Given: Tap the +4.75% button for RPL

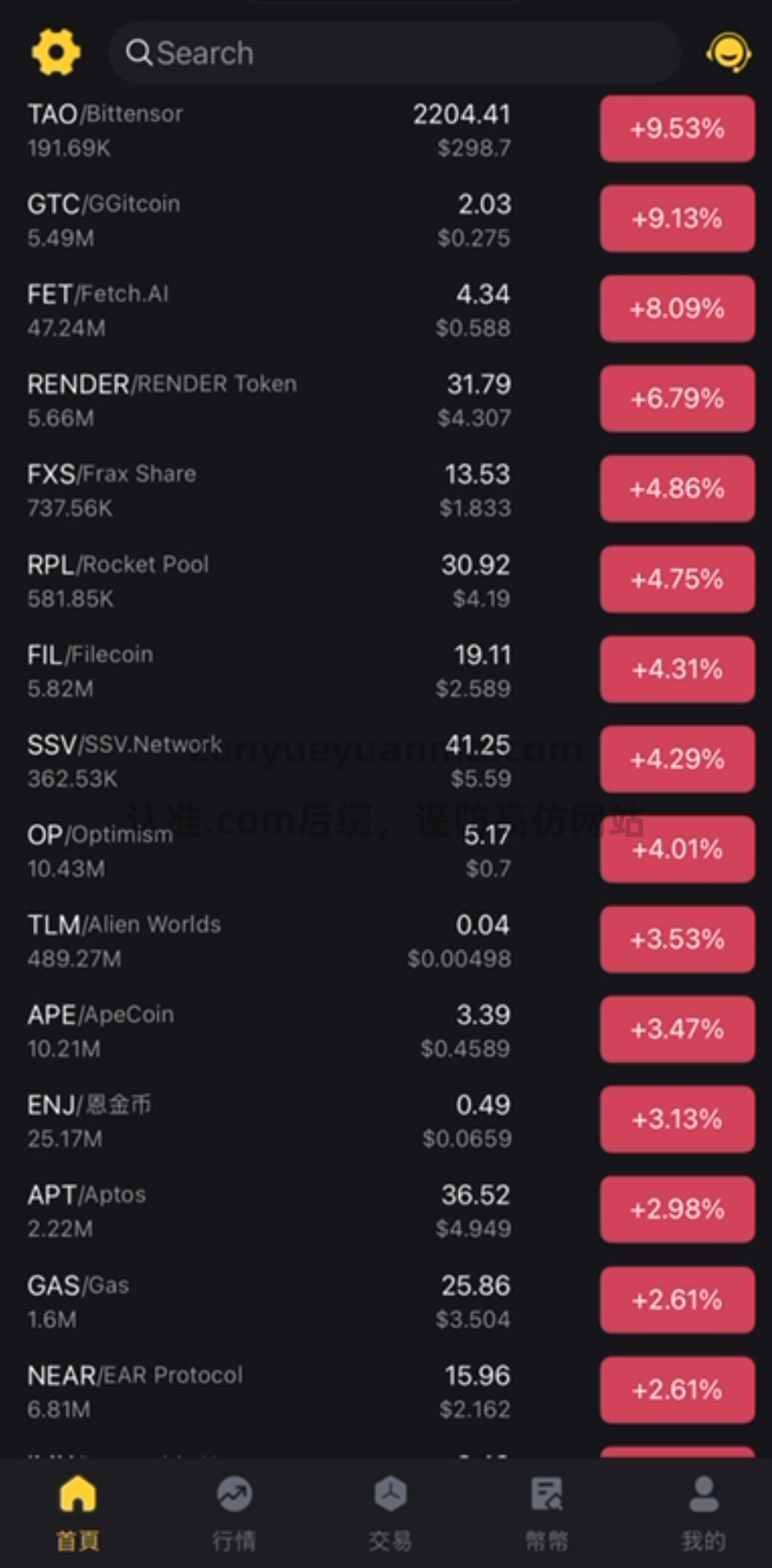Looking at the screenshot, I should pos(678,579).
